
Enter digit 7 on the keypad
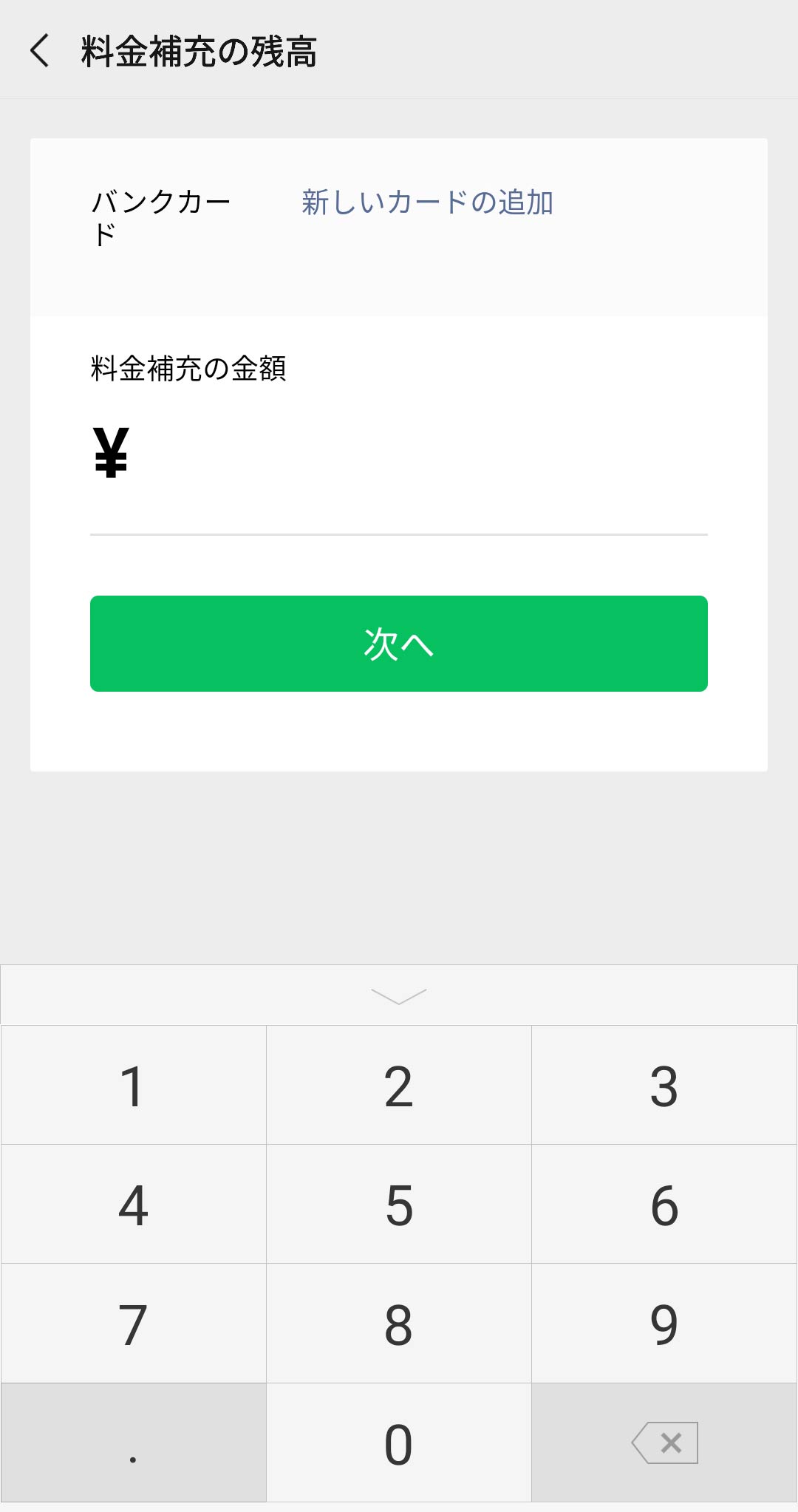pyautogui.click(x=133, y=1324)
